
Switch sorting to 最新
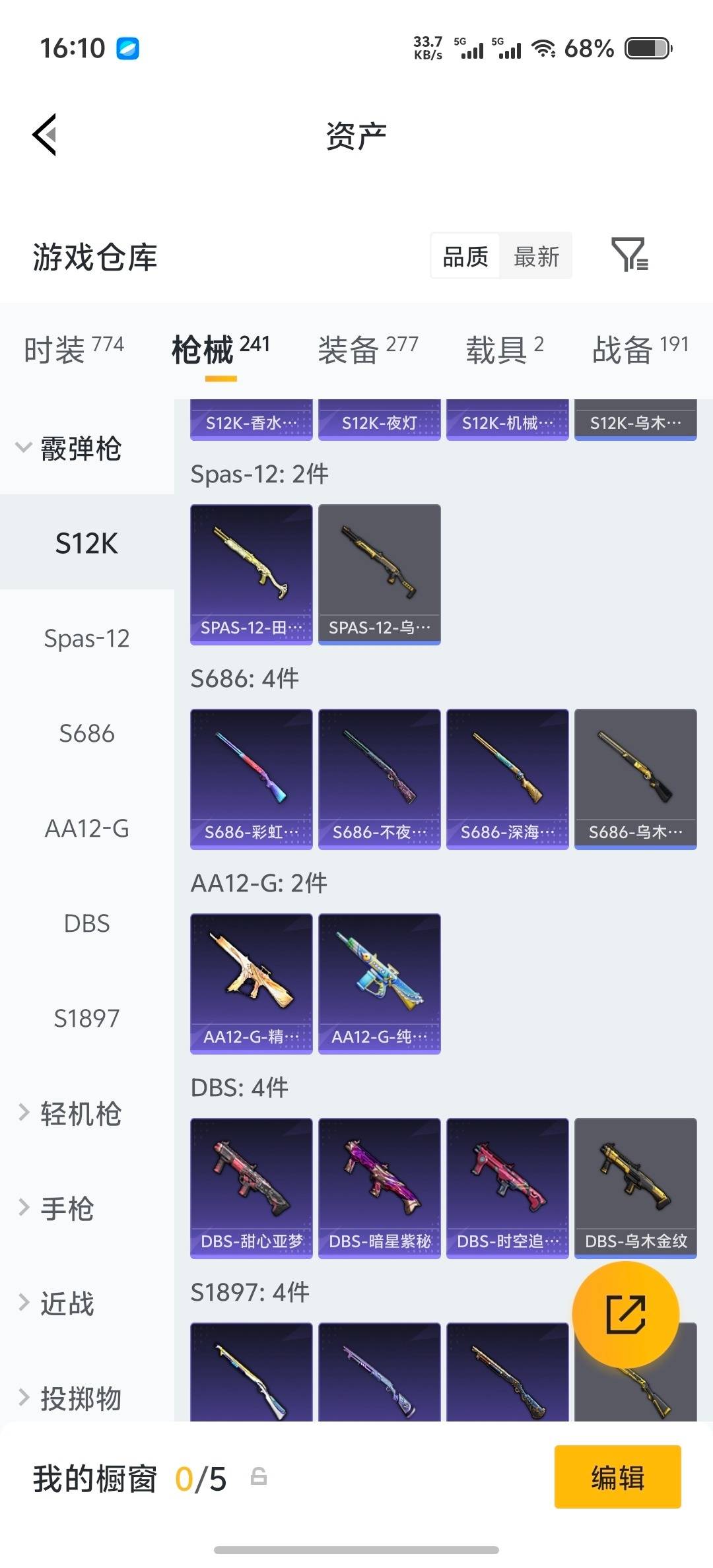coord(536,256)
